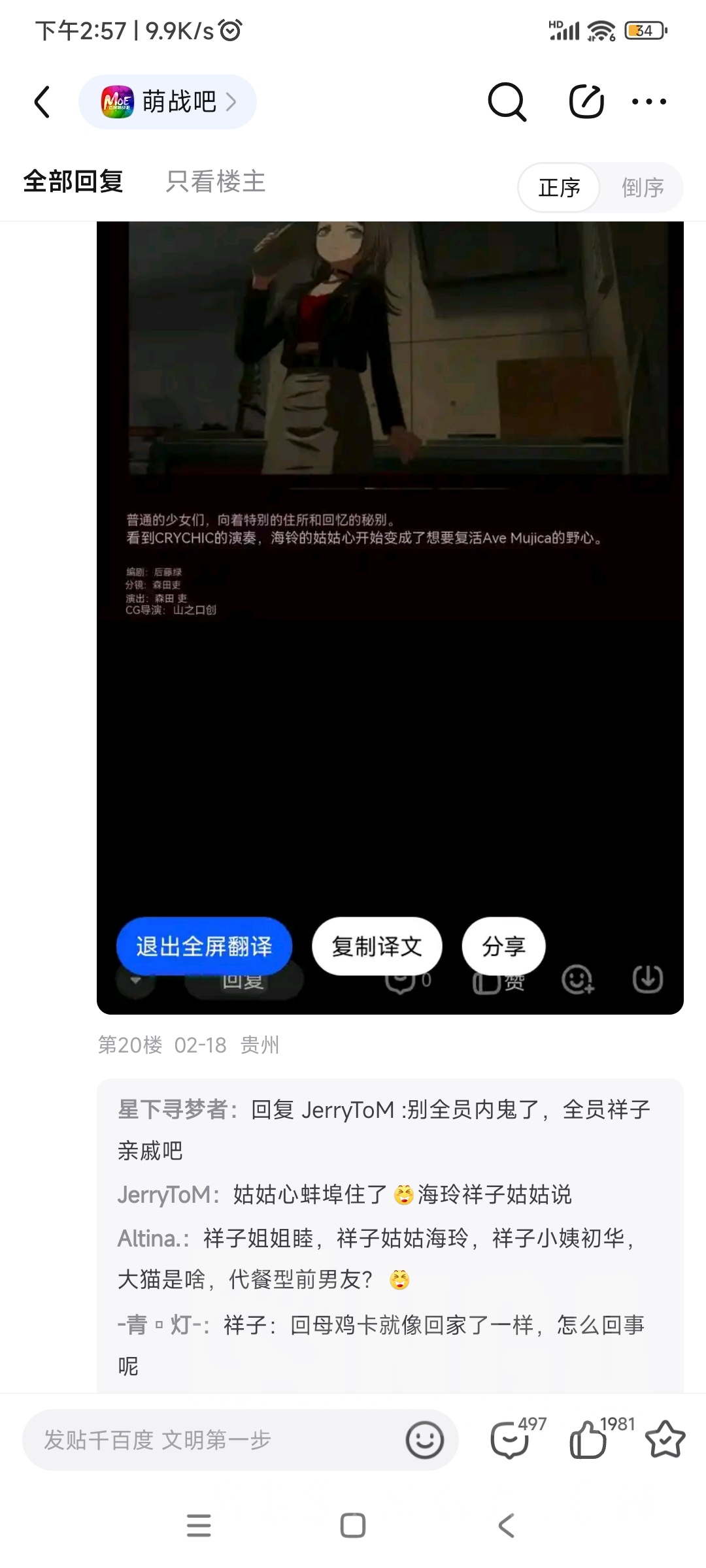
Task: Switch to the 全部回复 tab
Action: point(73,182)
